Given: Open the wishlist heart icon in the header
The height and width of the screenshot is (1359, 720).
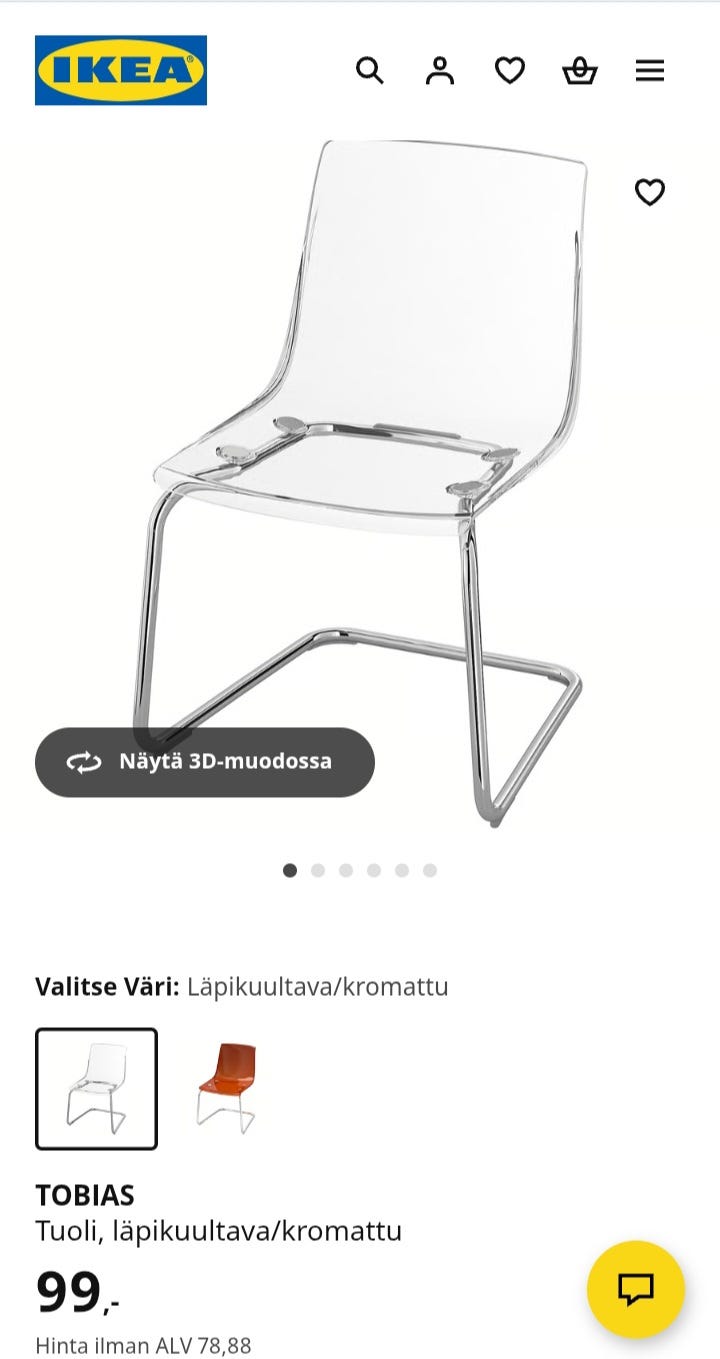Looking at the screenshot, I should (509, 70).
